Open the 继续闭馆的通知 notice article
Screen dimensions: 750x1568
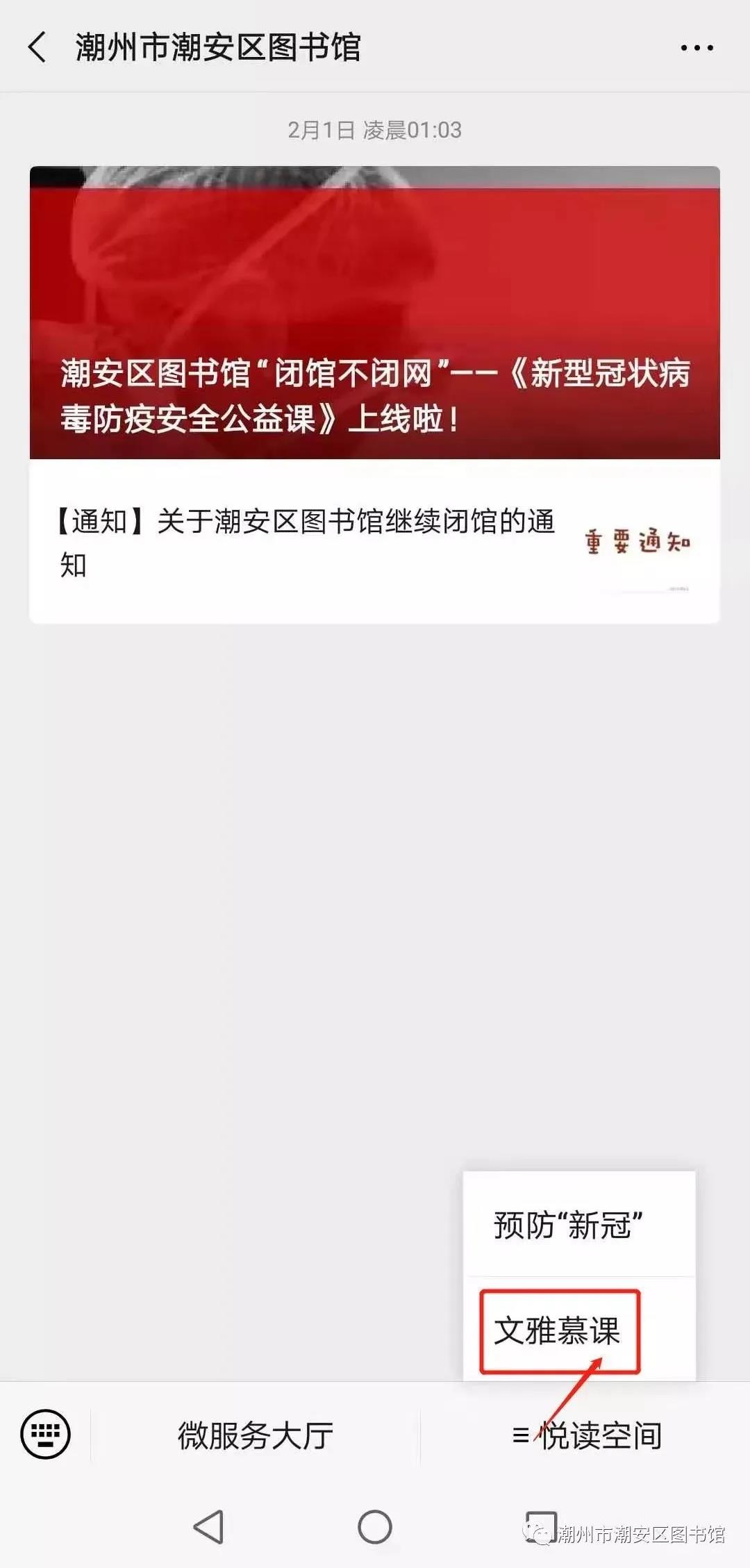coord(375,541)
